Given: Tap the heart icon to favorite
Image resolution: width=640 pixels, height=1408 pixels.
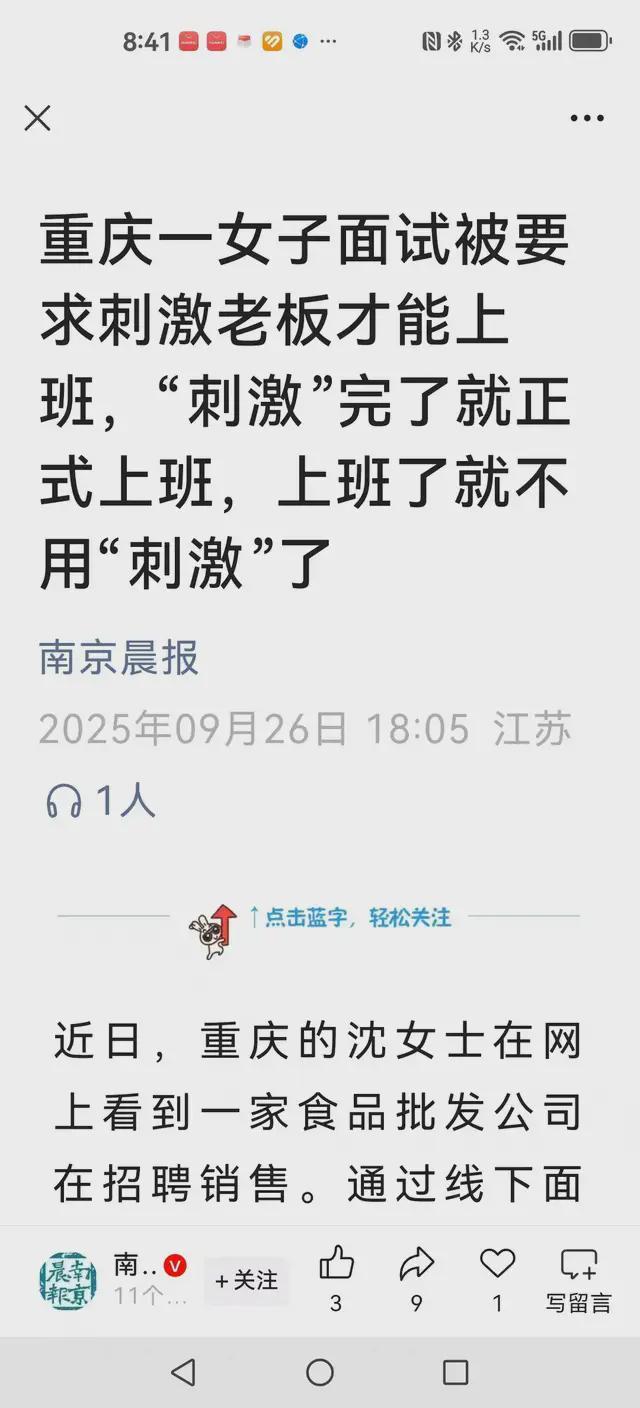Looking at the screenshot, I should 497,1265.
